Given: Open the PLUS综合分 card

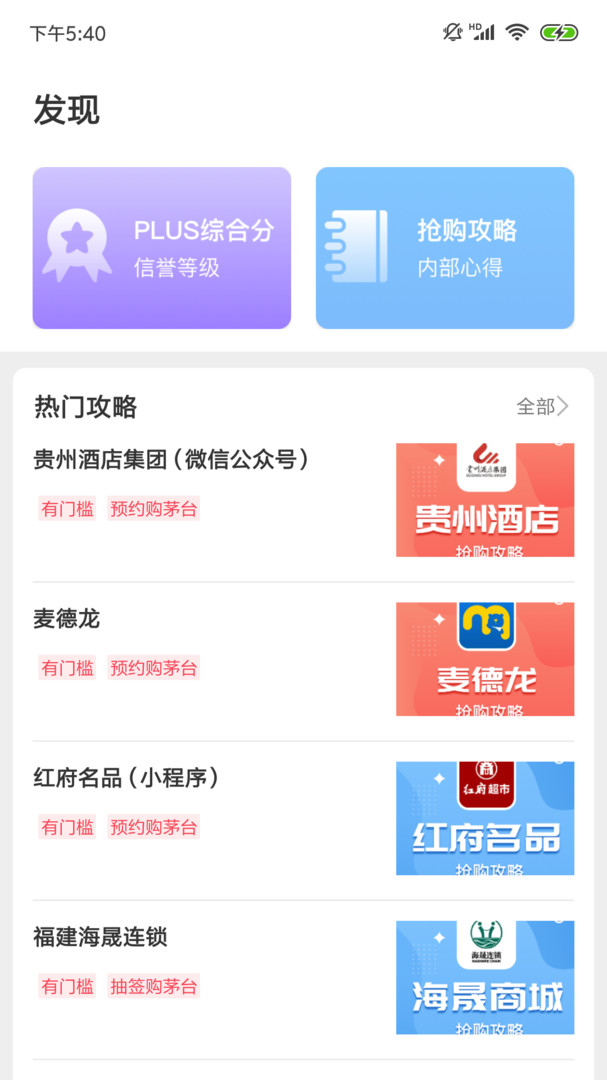Looking at the screenshot, I should 162,248.
